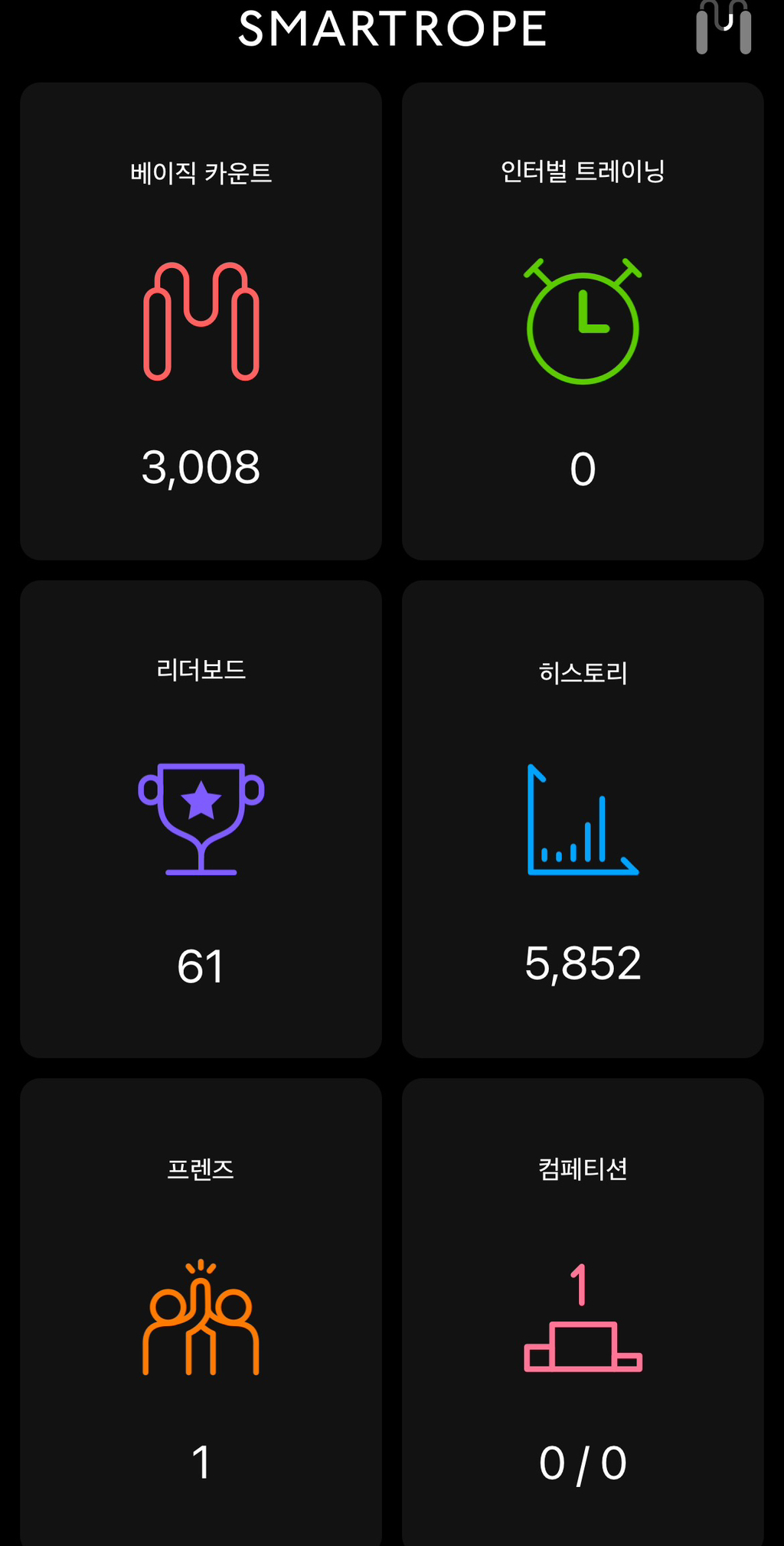Viewport: 784px width, 1546px height.
Task: Select the pink podium icon for 컴페티션
Action: [583, 1316]
